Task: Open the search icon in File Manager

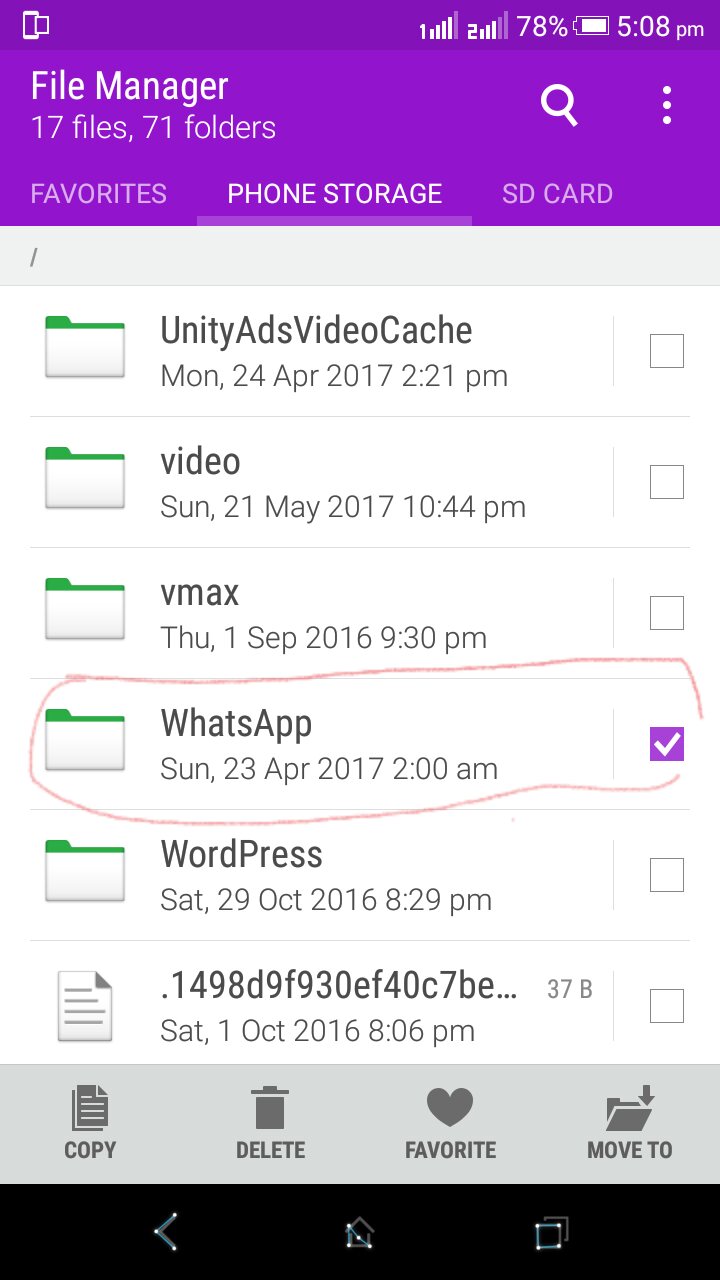Action: (x=559, y=104)
